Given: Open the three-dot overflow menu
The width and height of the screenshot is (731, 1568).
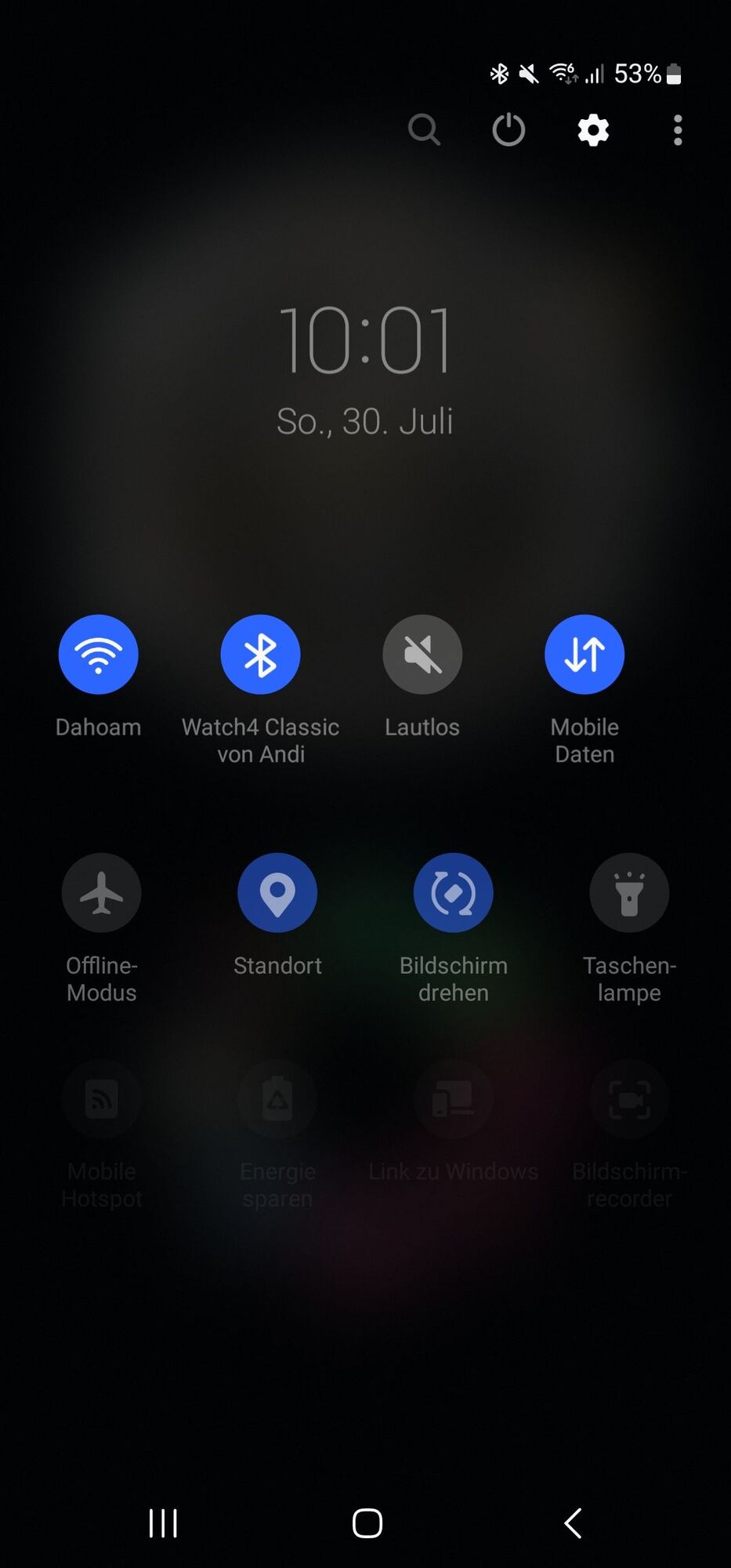Looking at the screenshot, I should pos(678,129).
